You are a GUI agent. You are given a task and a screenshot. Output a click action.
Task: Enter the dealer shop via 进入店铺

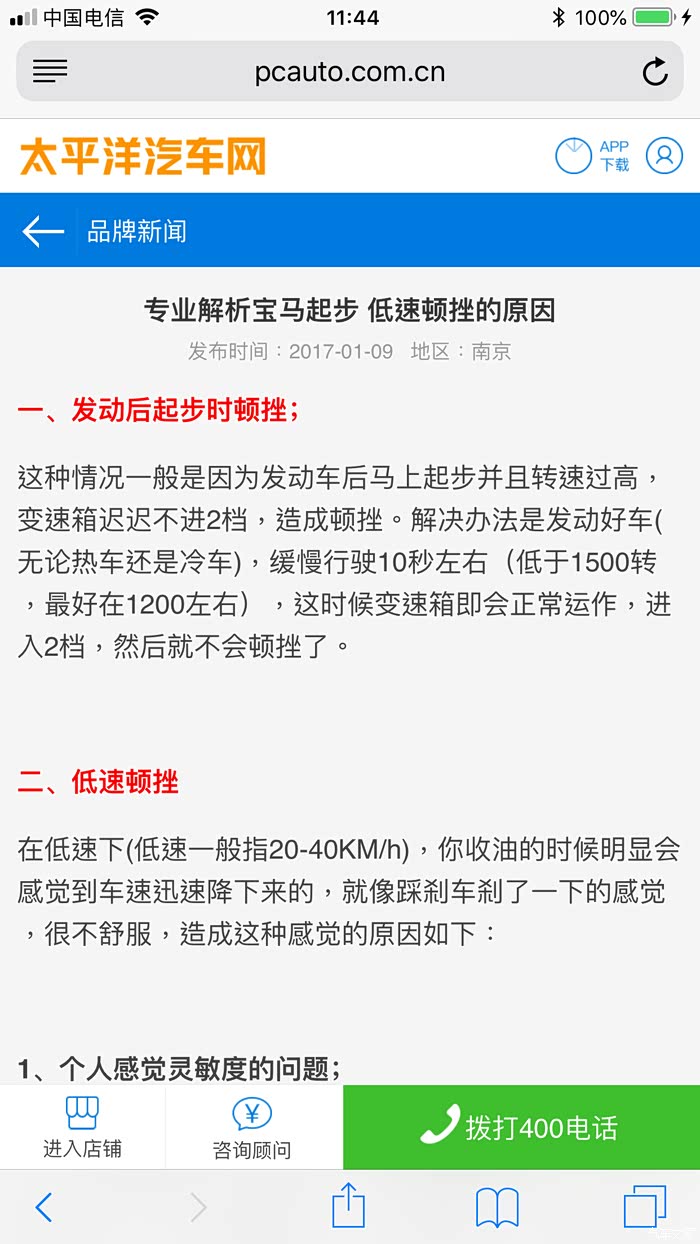(82, 1128)
